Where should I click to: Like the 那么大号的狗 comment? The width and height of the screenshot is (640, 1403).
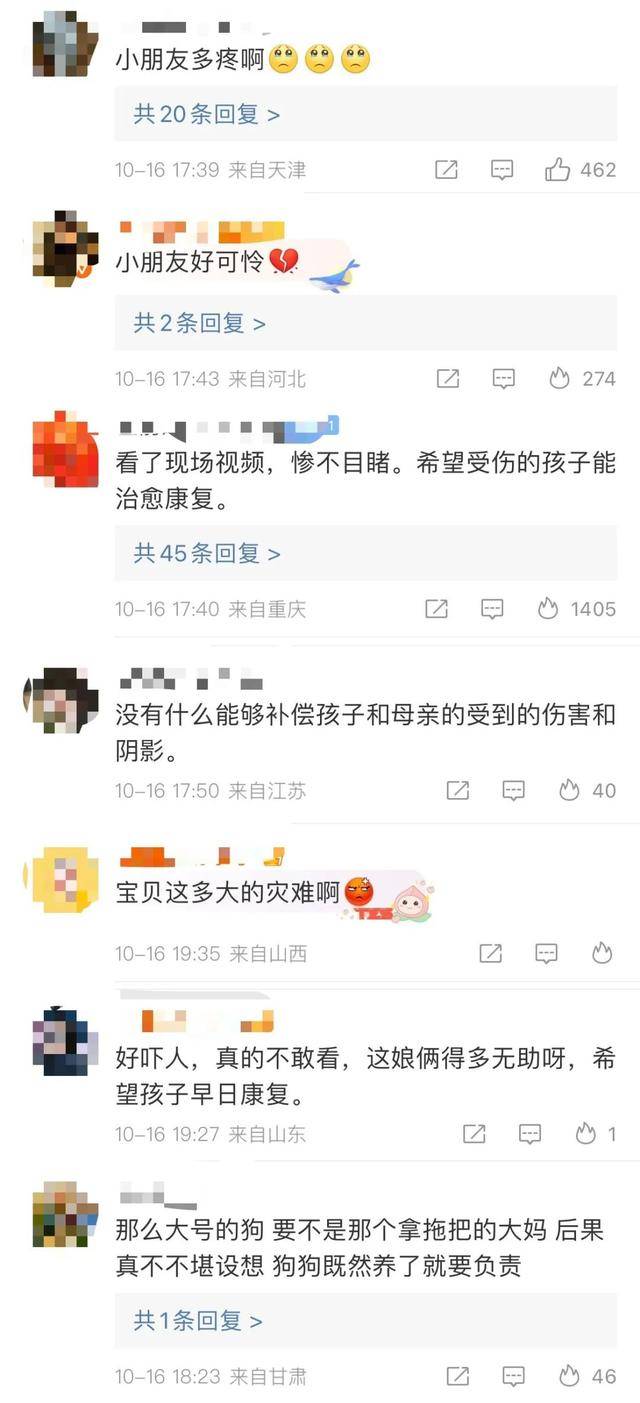(569, 1376)
